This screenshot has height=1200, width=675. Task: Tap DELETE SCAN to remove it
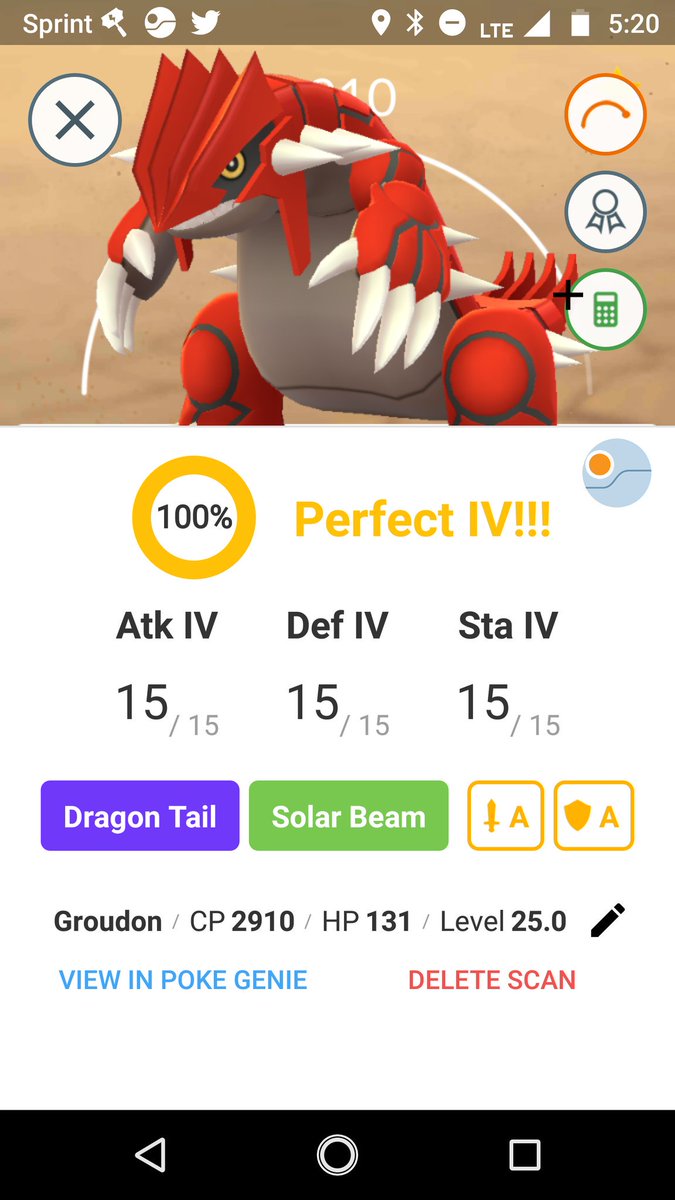click(491, 980)
